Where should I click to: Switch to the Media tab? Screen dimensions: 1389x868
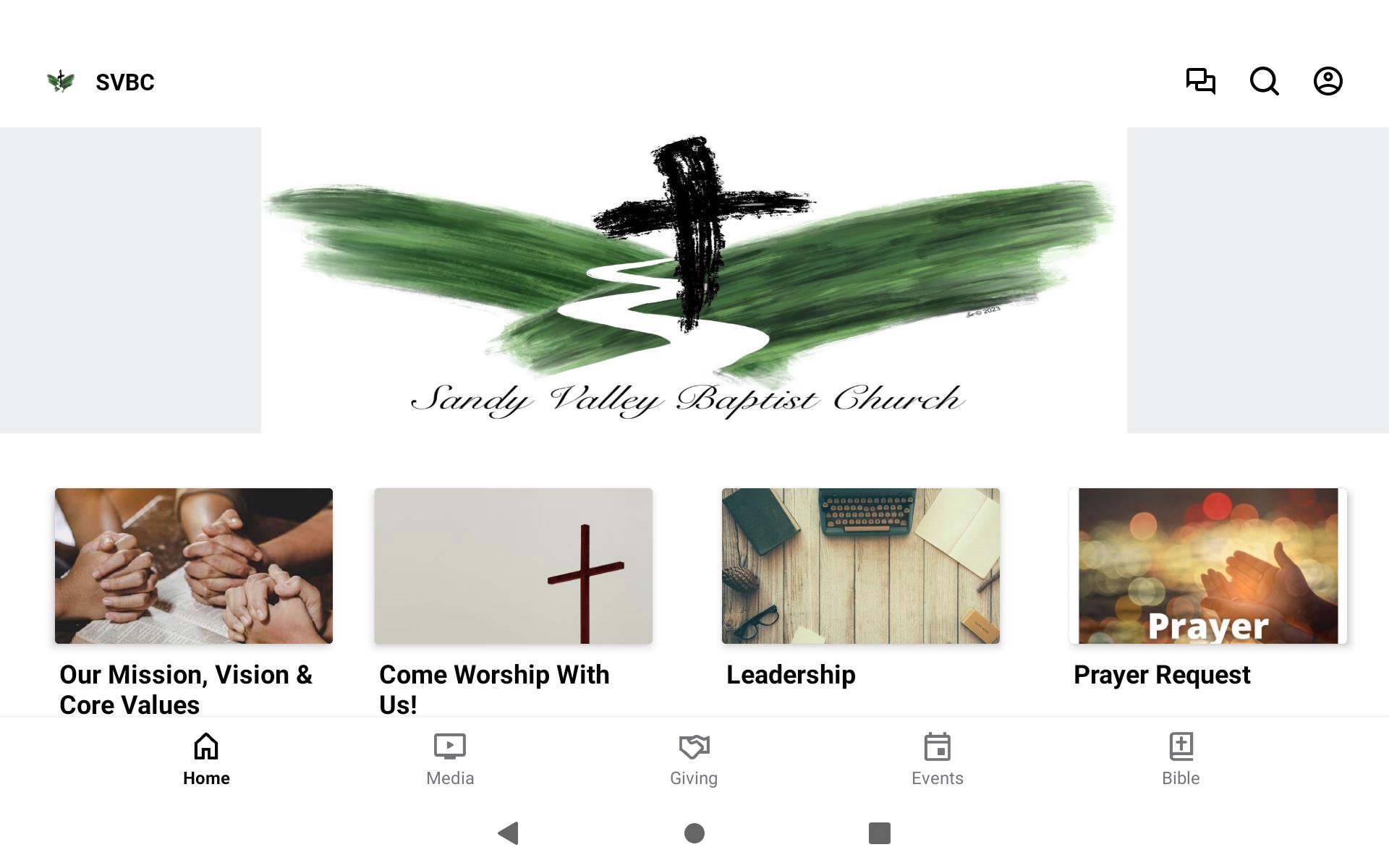(449, 759)
